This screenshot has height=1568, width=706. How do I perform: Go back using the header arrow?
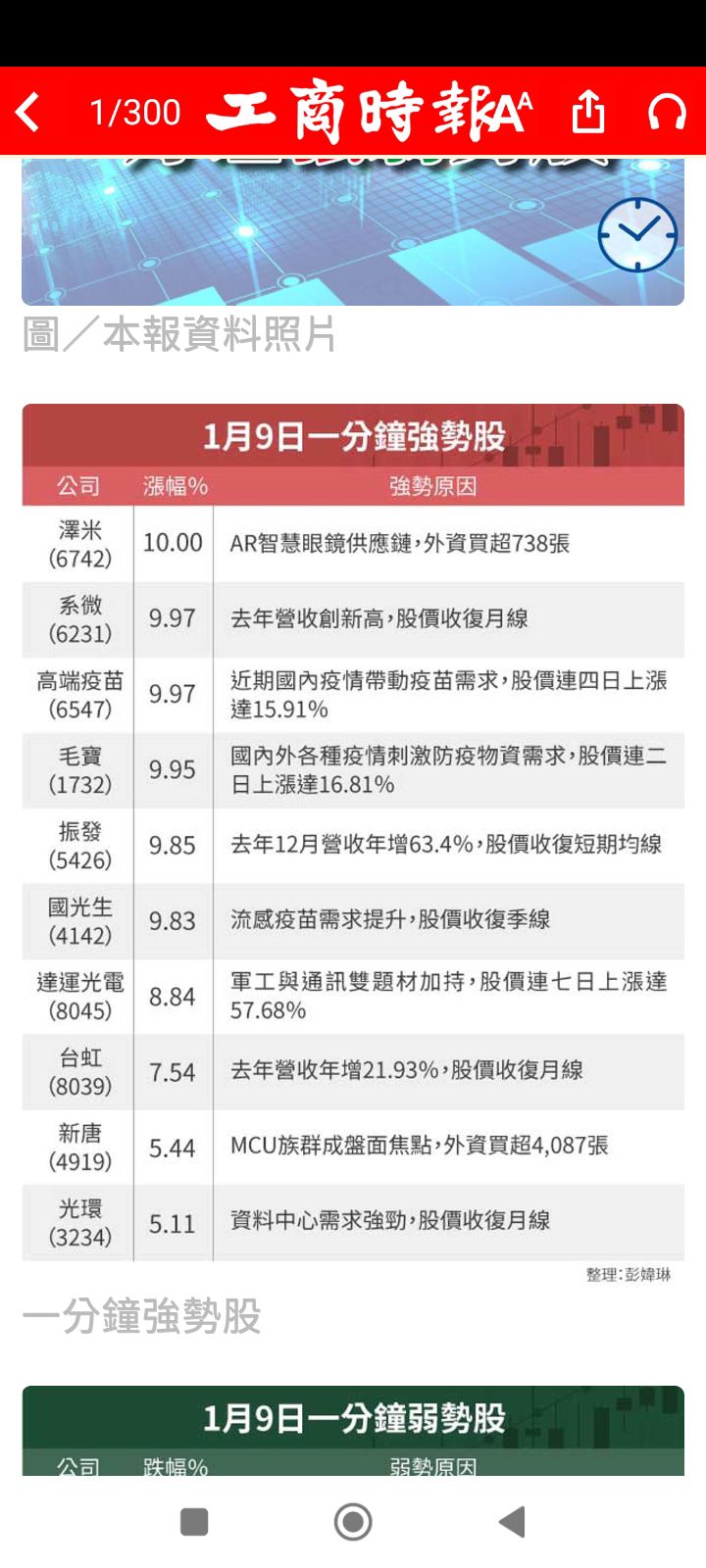[x=28, y=112]
